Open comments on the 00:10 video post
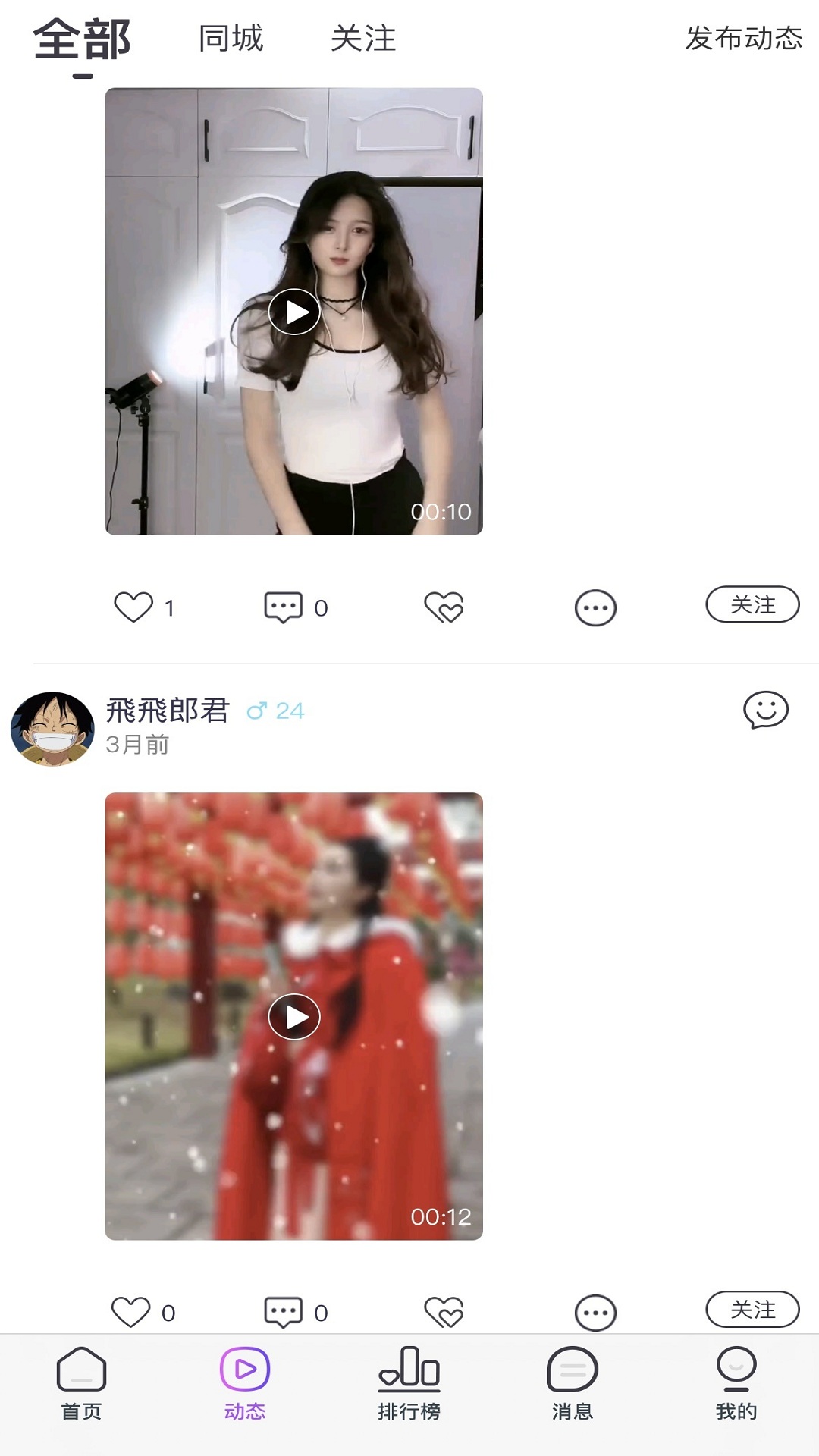This screenshot has width=819, height=1456. (x=284, y=607)
